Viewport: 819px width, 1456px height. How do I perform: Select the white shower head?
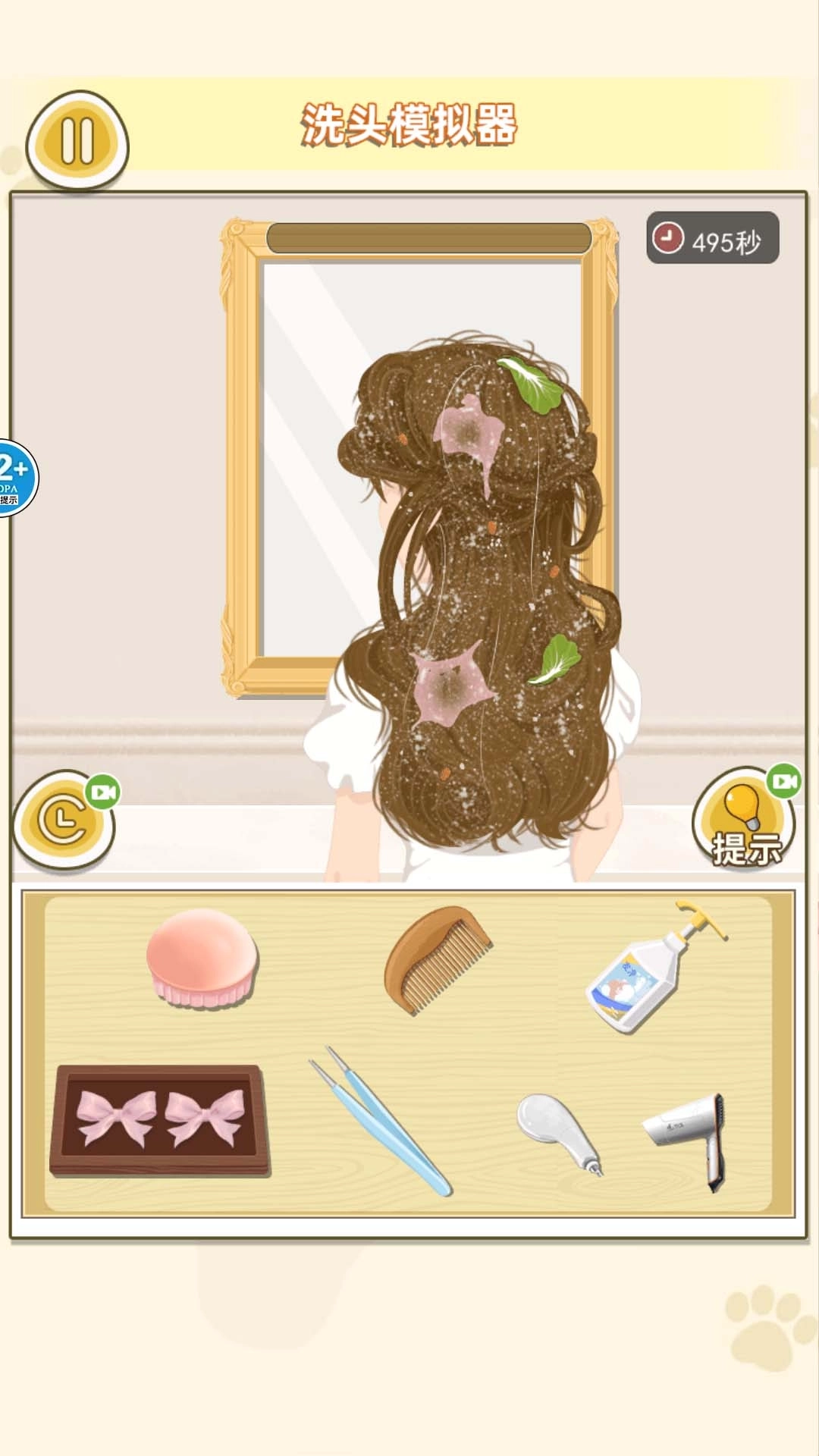click(558, 1131)
